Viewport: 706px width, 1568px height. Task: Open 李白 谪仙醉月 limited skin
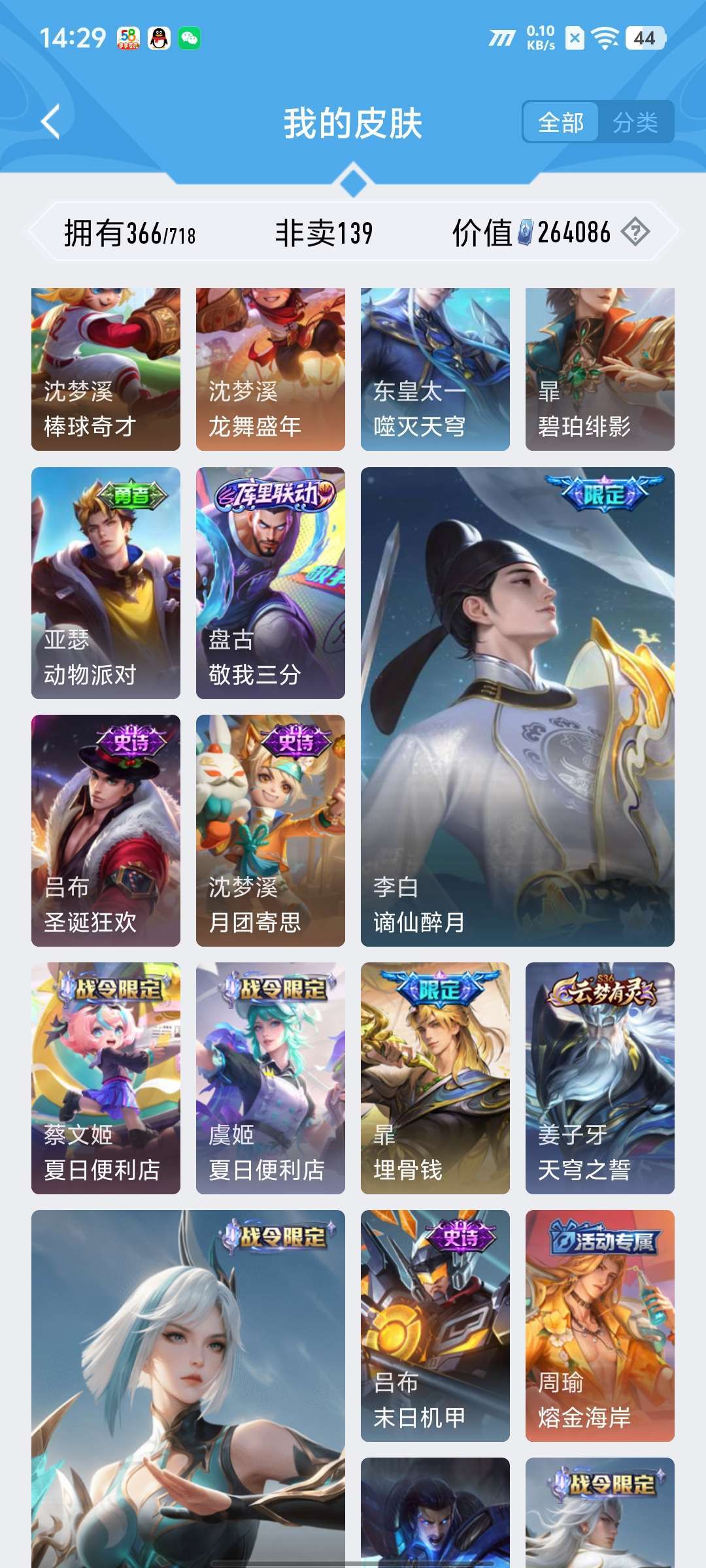coord(518,706)
